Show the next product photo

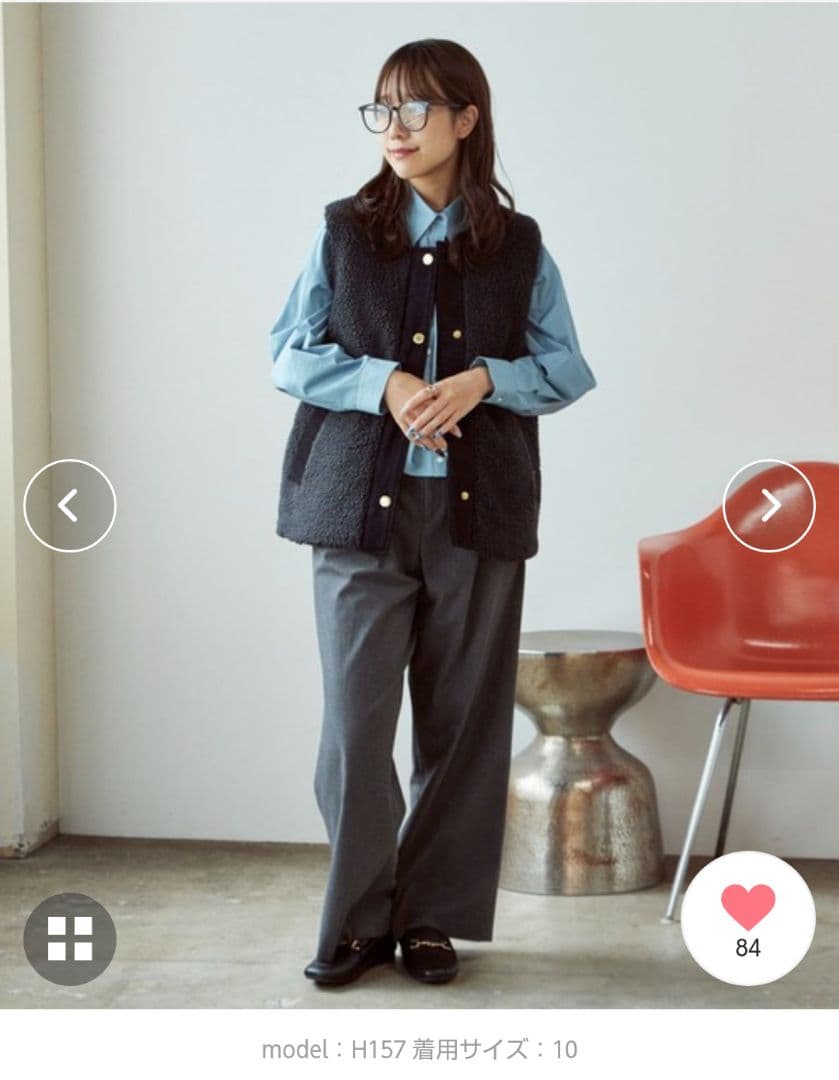[769, 506]
